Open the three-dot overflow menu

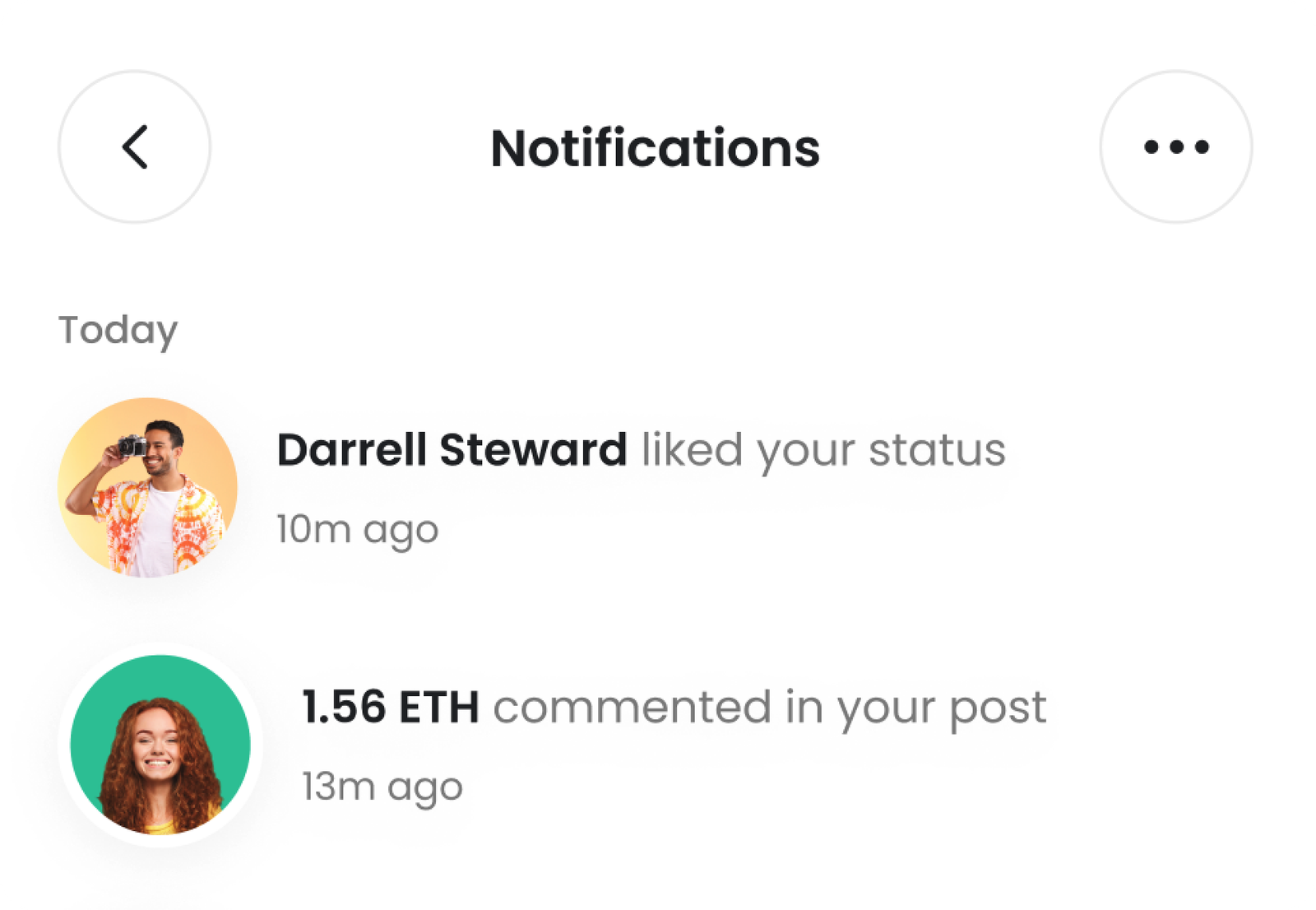tap(1176, 147)
